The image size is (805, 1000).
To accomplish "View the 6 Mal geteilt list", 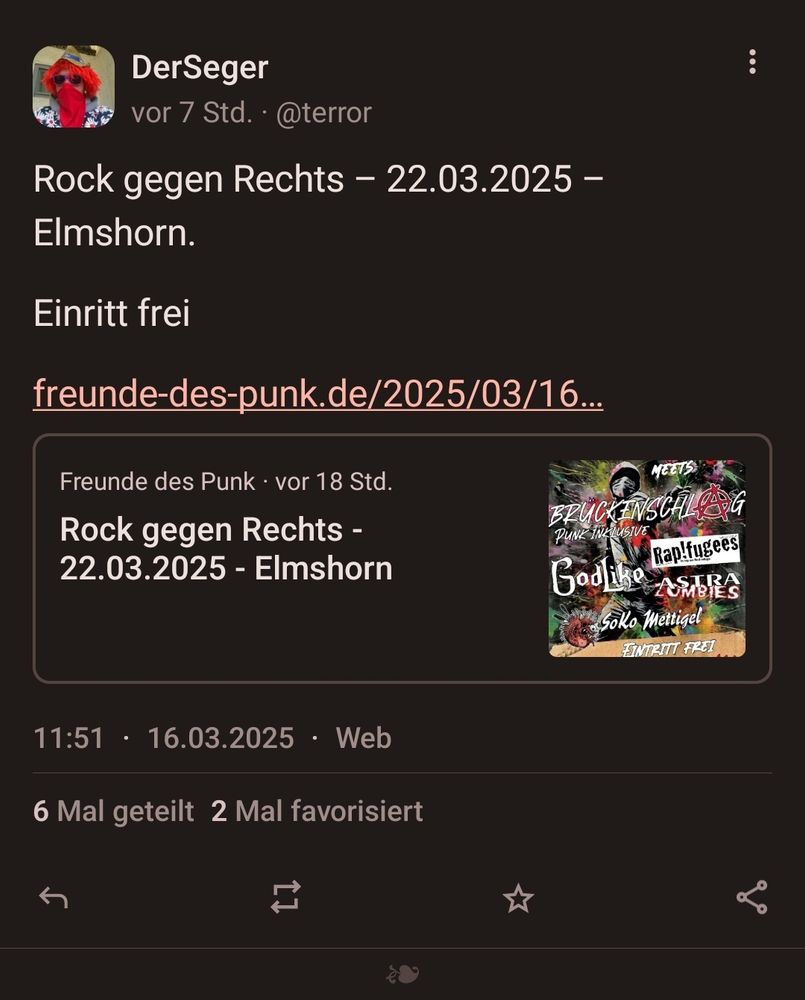I will tap(114, 810).
